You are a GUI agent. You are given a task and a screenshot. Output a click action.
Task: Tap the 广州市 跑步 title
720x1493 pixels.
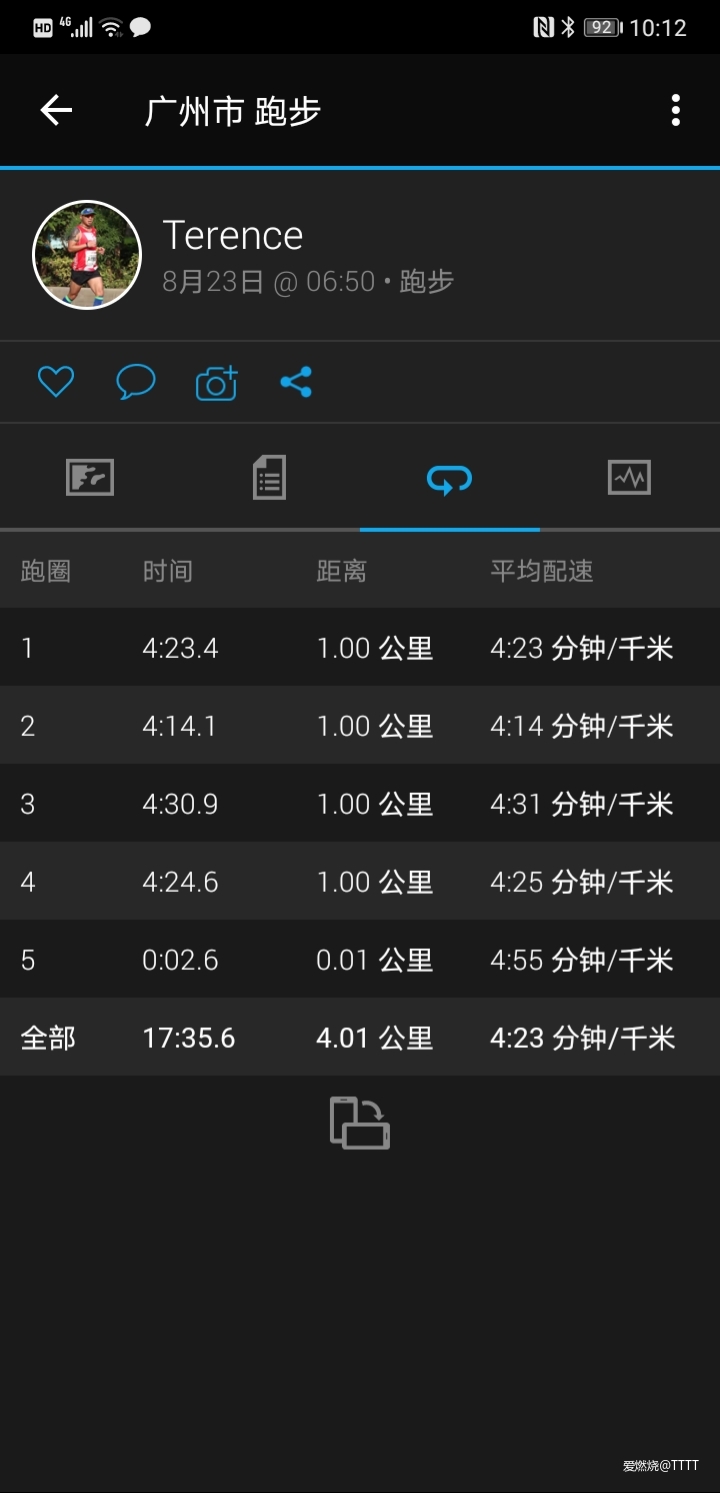coord(231,111)
